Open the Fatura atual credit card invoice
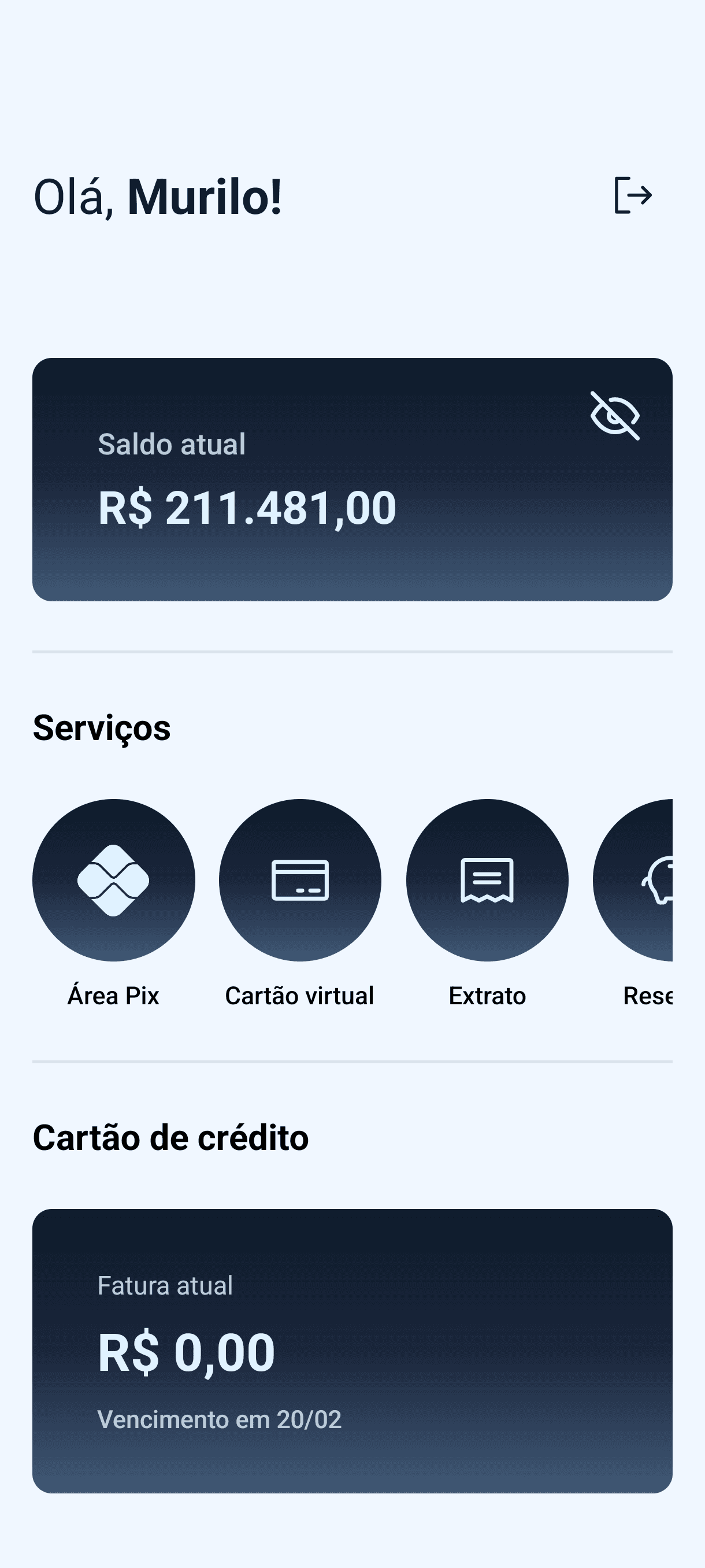 [352, 1350]
